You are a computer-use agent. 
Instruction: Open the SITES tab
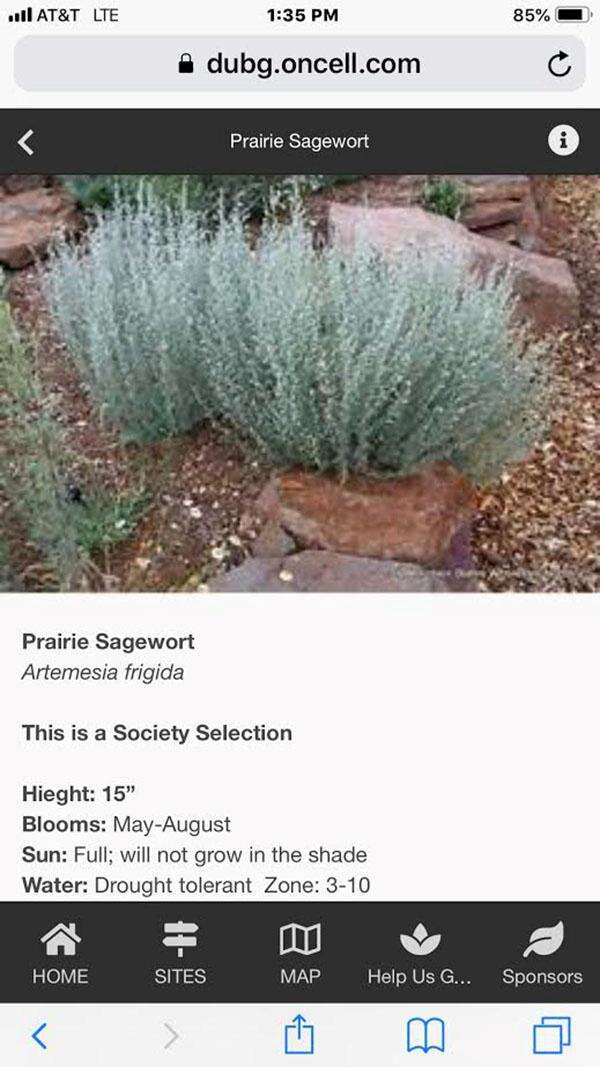click(180, 953)
